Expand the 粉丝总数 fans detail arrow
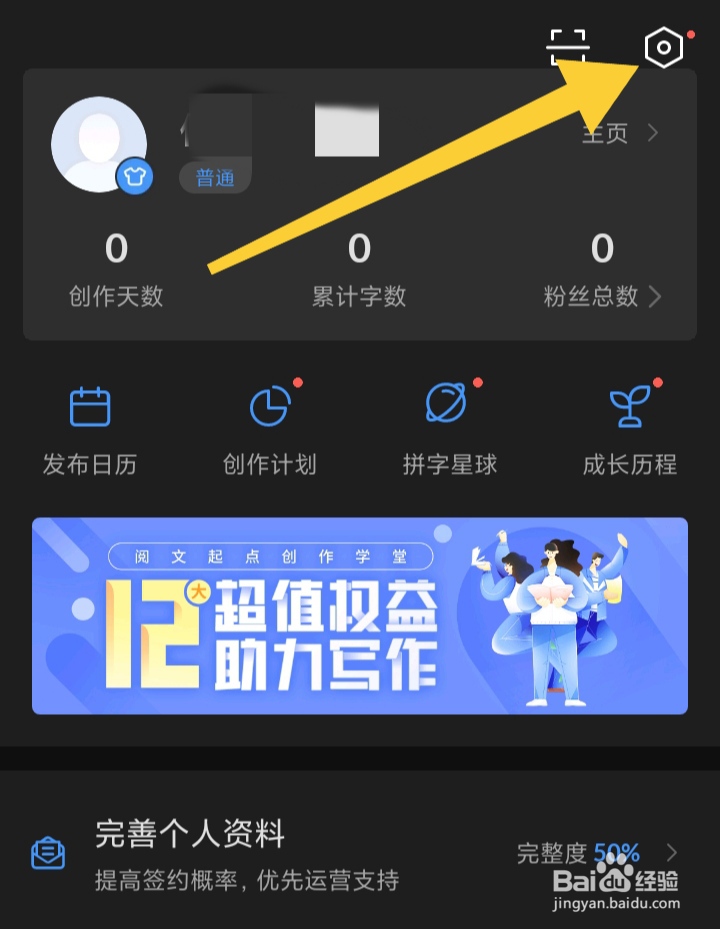Screen dimensions: 720x929 pyautogui.click(x=657, y=297)
